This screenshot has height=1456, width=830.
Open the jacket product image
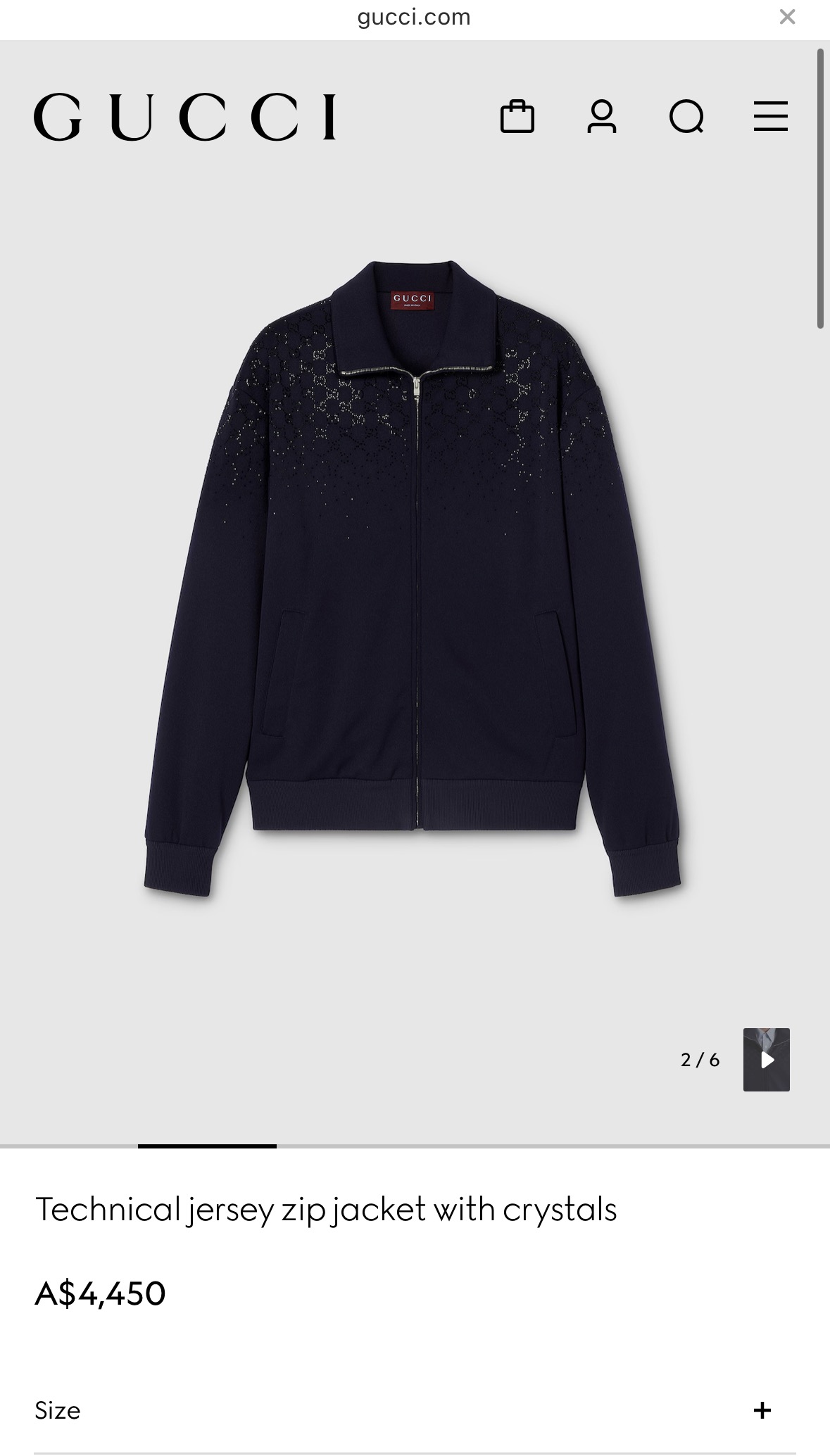click(414, 577)
